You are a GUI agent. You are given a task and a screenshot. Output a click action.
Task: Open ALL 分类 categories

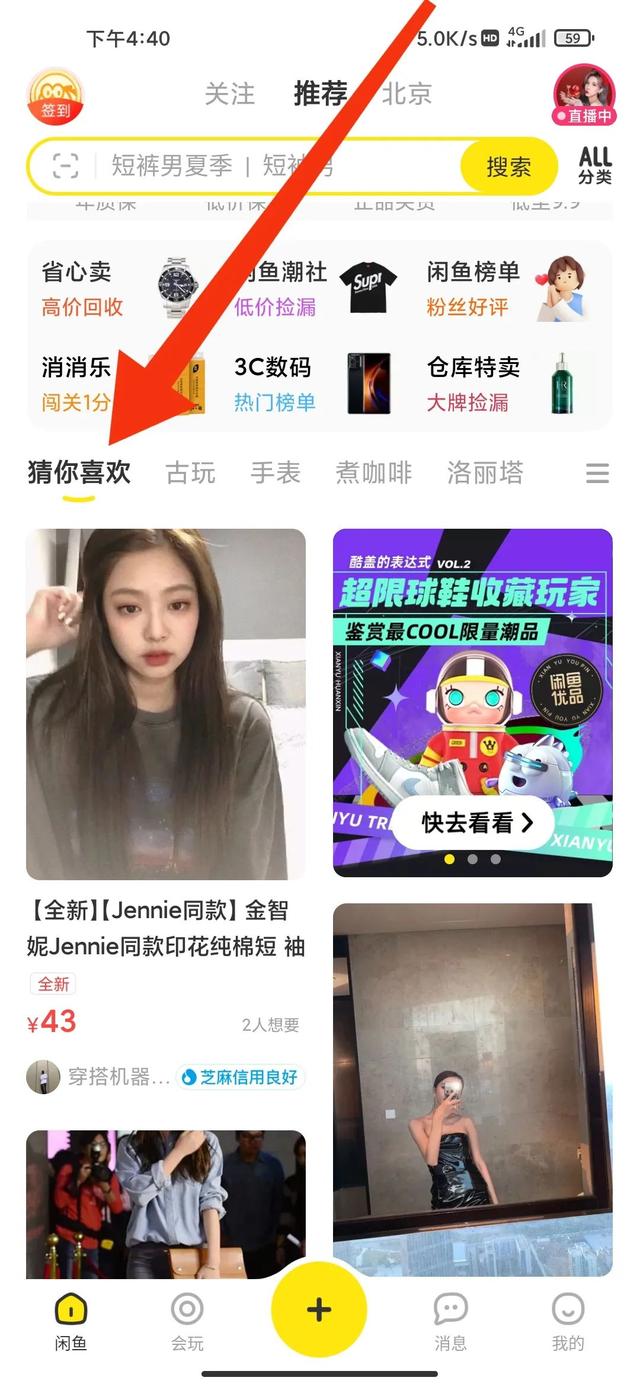click(595, 166)
